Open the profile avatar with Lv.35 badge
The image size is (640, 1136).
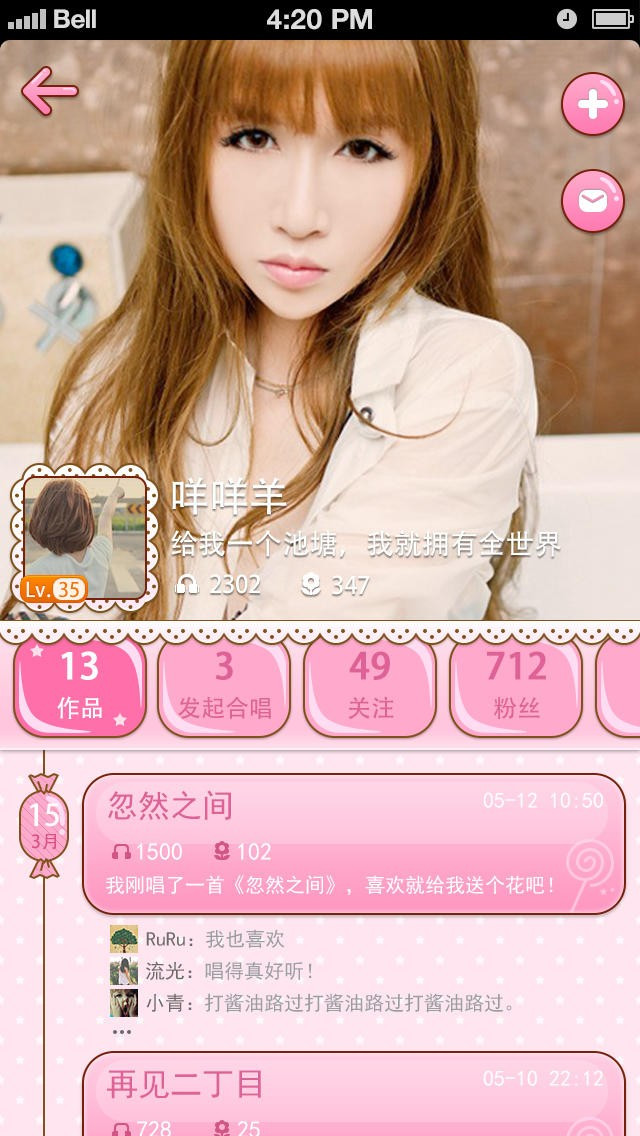(85, 538)
